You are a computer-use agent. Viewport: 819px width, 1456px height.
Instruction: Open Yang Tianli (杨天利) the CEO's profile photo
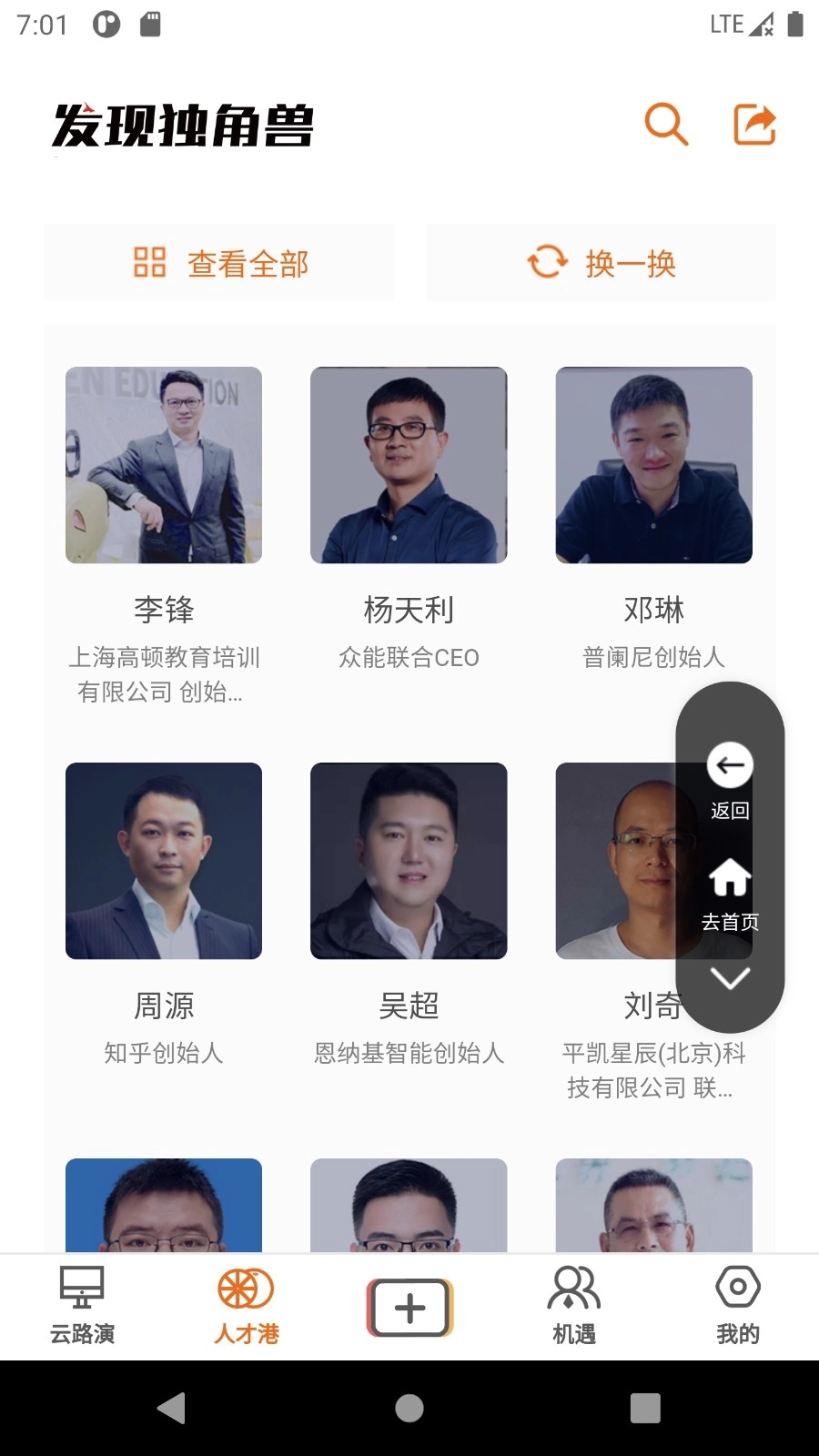[409, 465]
